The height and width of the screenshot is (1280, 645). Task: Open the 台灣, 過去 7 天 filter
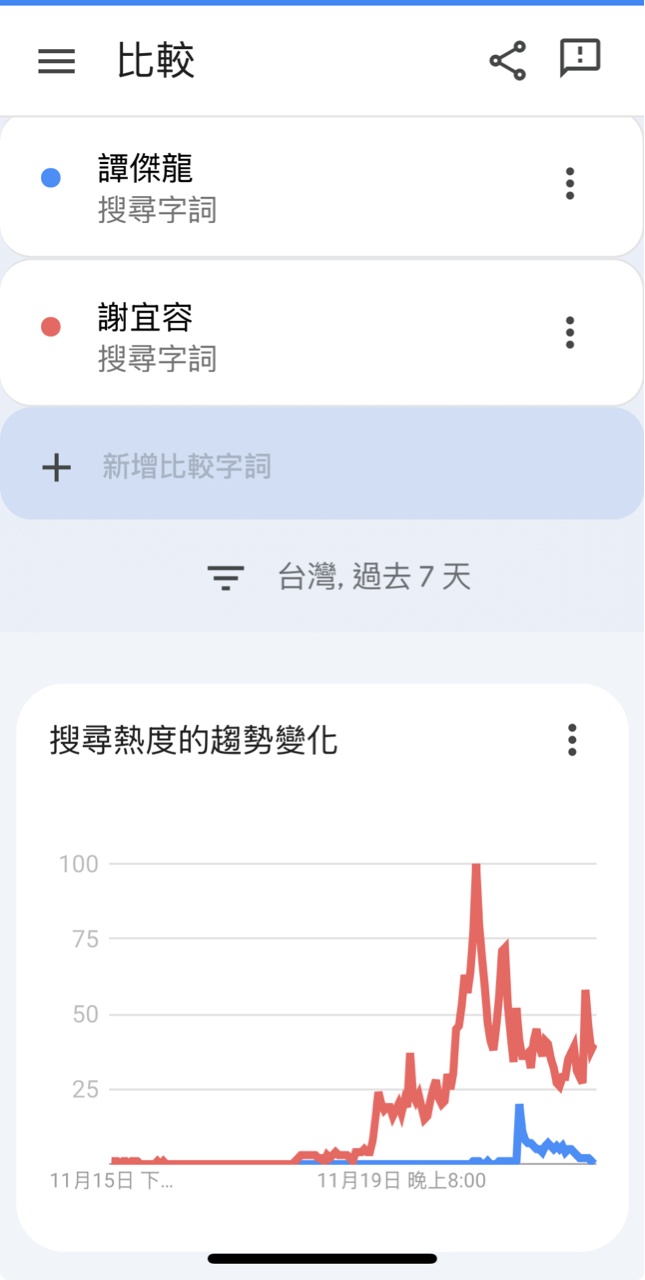coord(340,577)
